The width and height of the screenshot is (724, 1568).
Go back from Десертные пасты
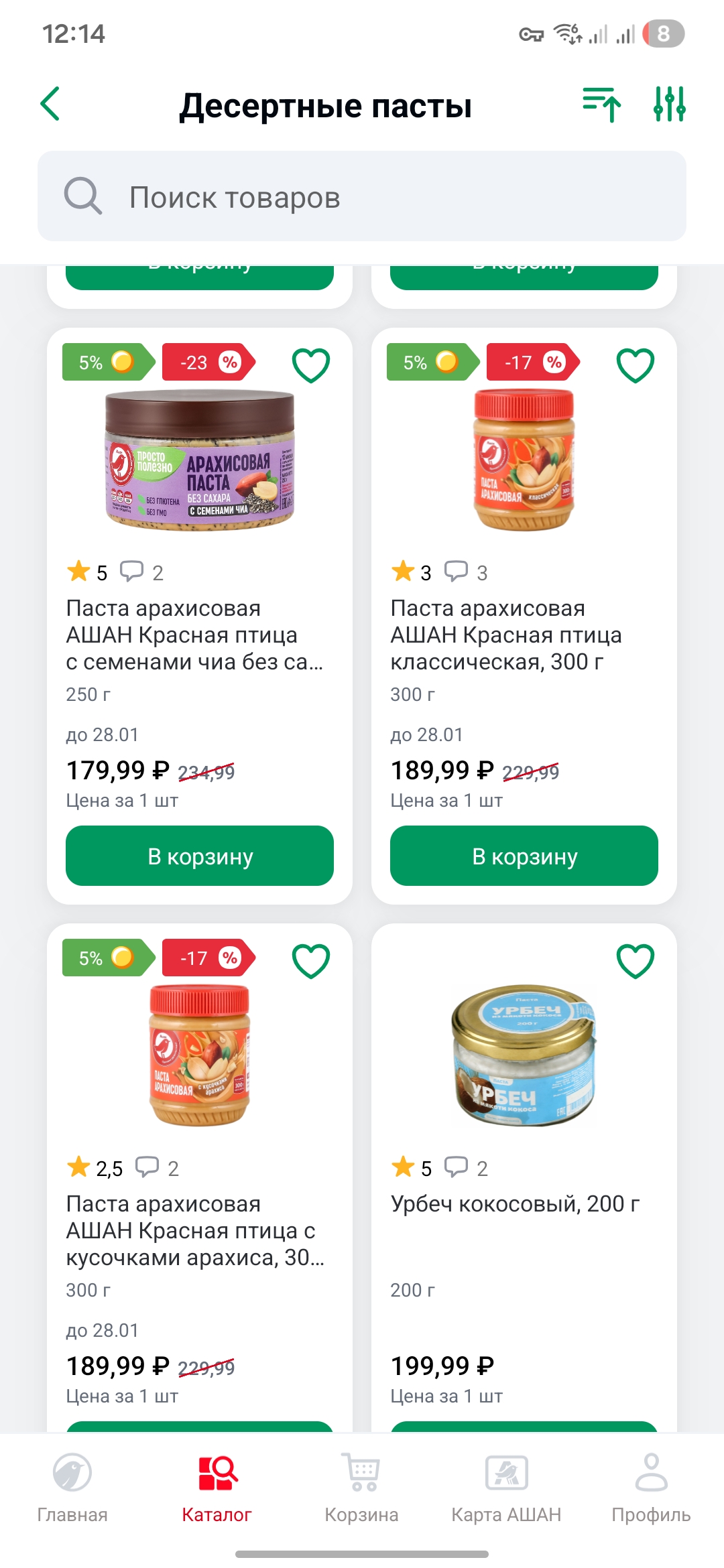tap(51, 105)
